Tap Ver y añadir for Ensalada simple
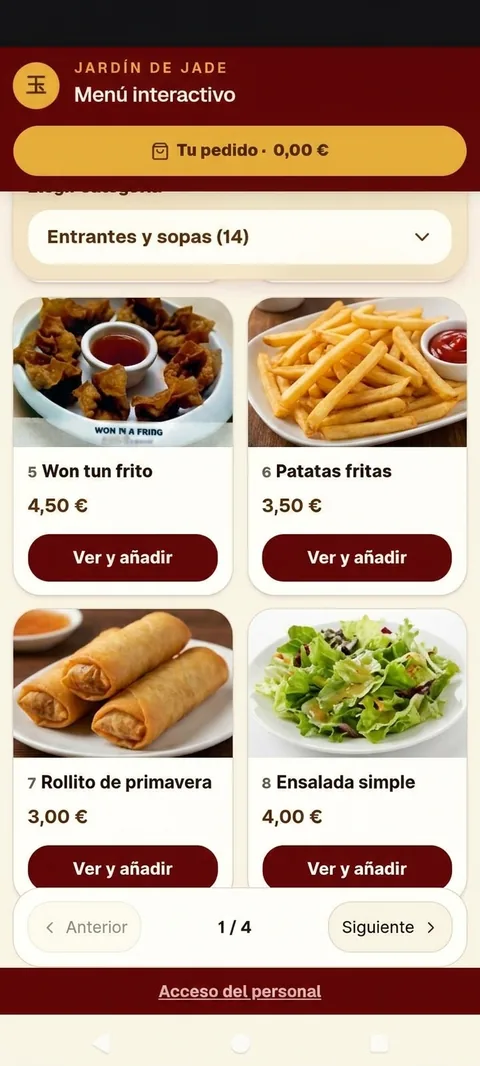480x1066 pixels. [x=357, y=868]
